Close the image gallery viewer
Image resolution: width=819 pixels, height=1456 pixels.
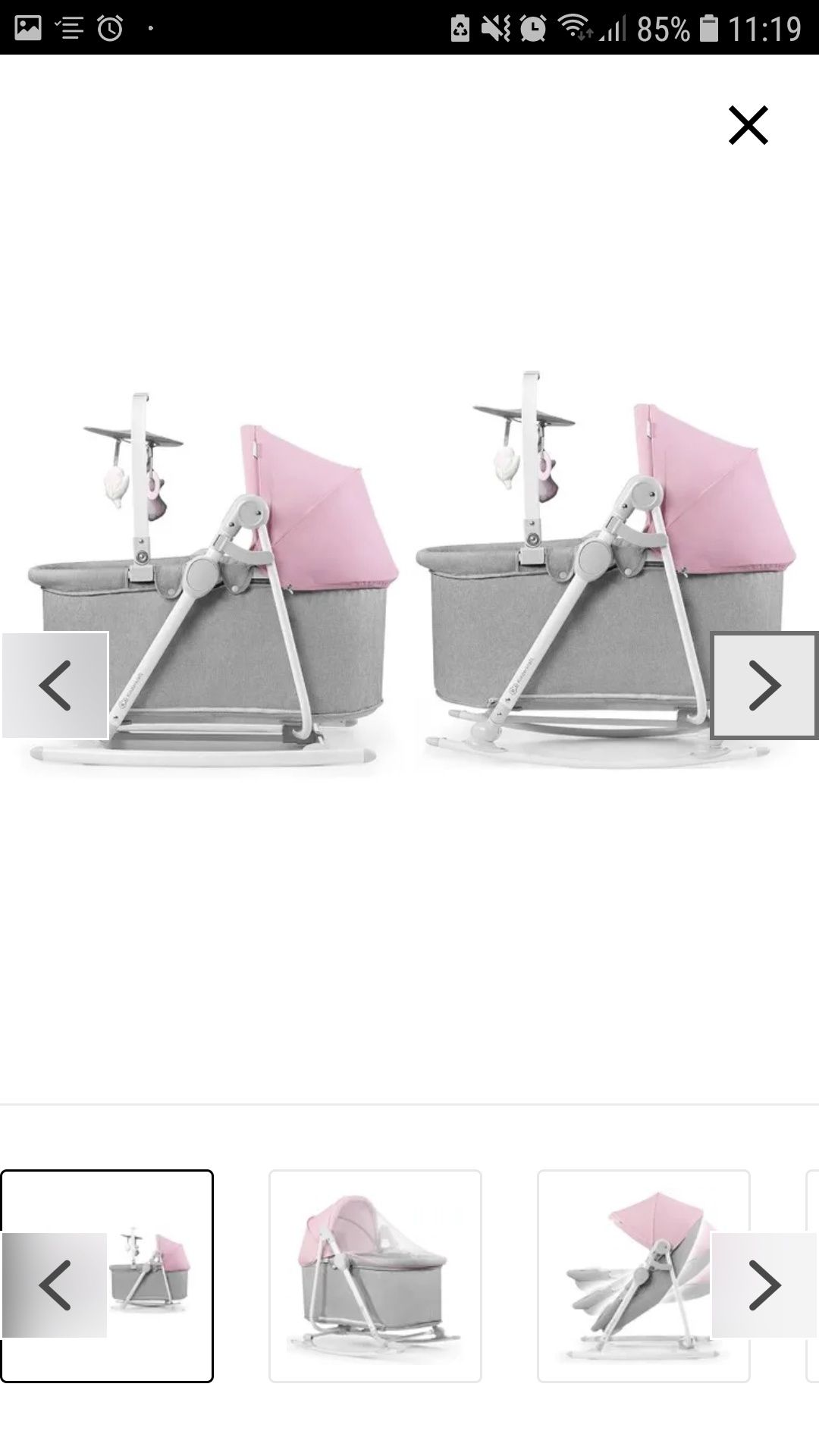748,125
